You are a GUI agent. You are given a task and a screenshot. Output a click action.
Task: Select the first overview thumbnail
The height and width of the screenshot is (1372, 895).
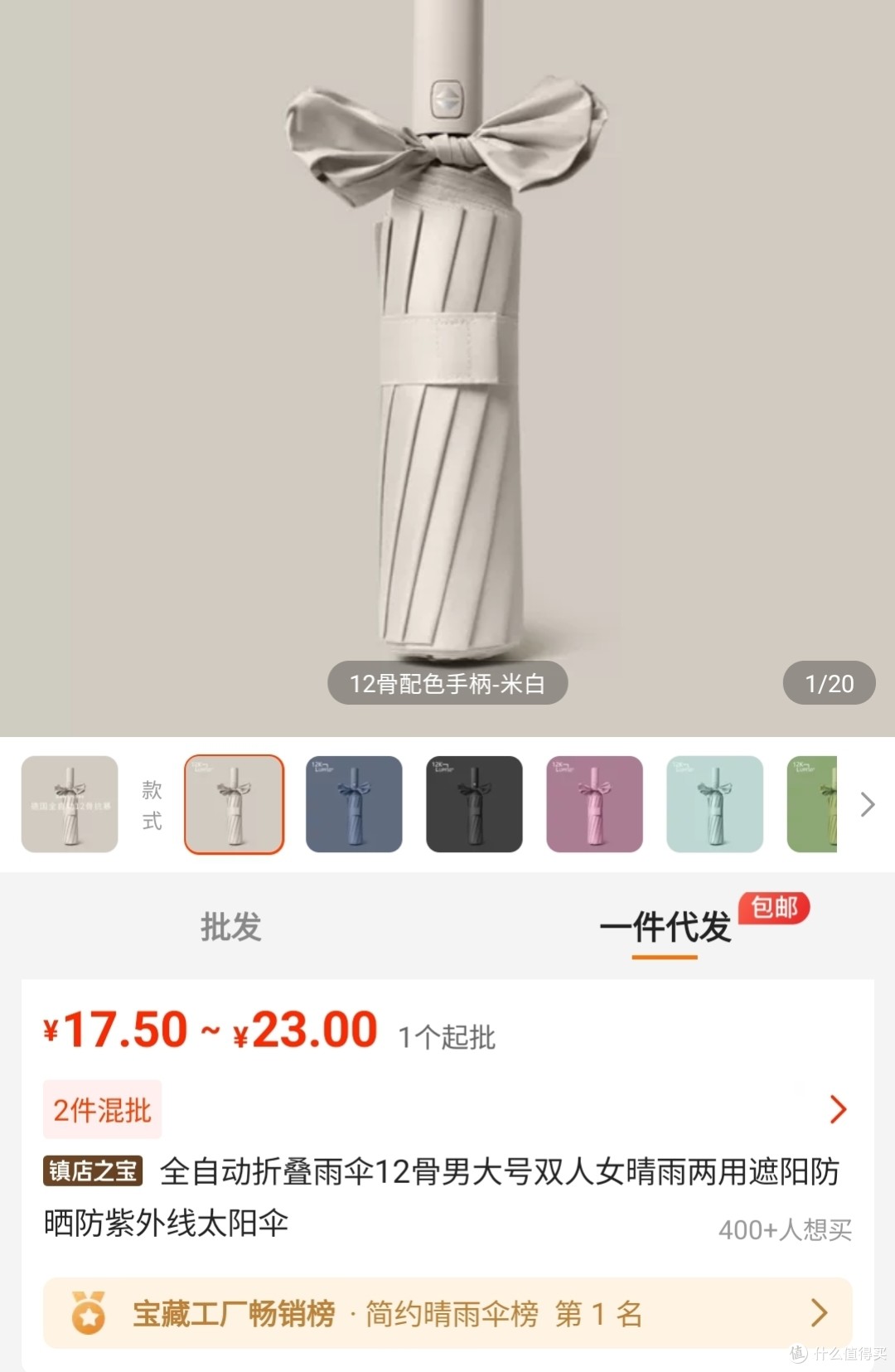(x=70, y=804)
